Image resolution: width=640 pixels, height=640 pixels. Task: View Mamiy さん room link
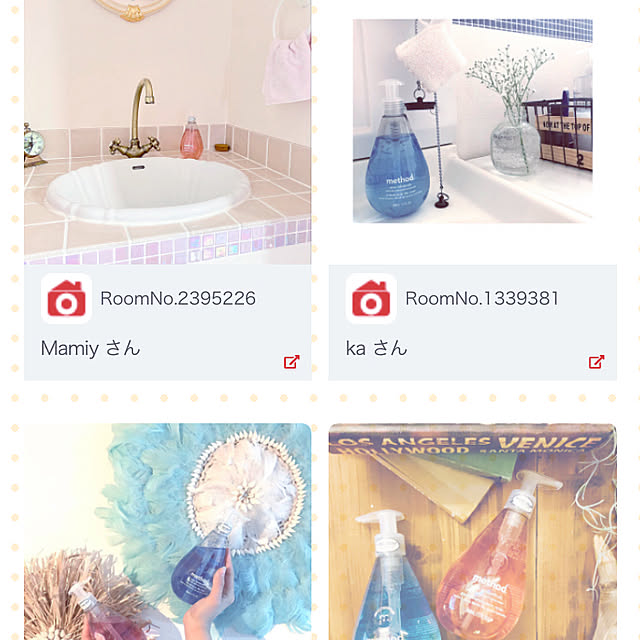click(x=91, y=348)
